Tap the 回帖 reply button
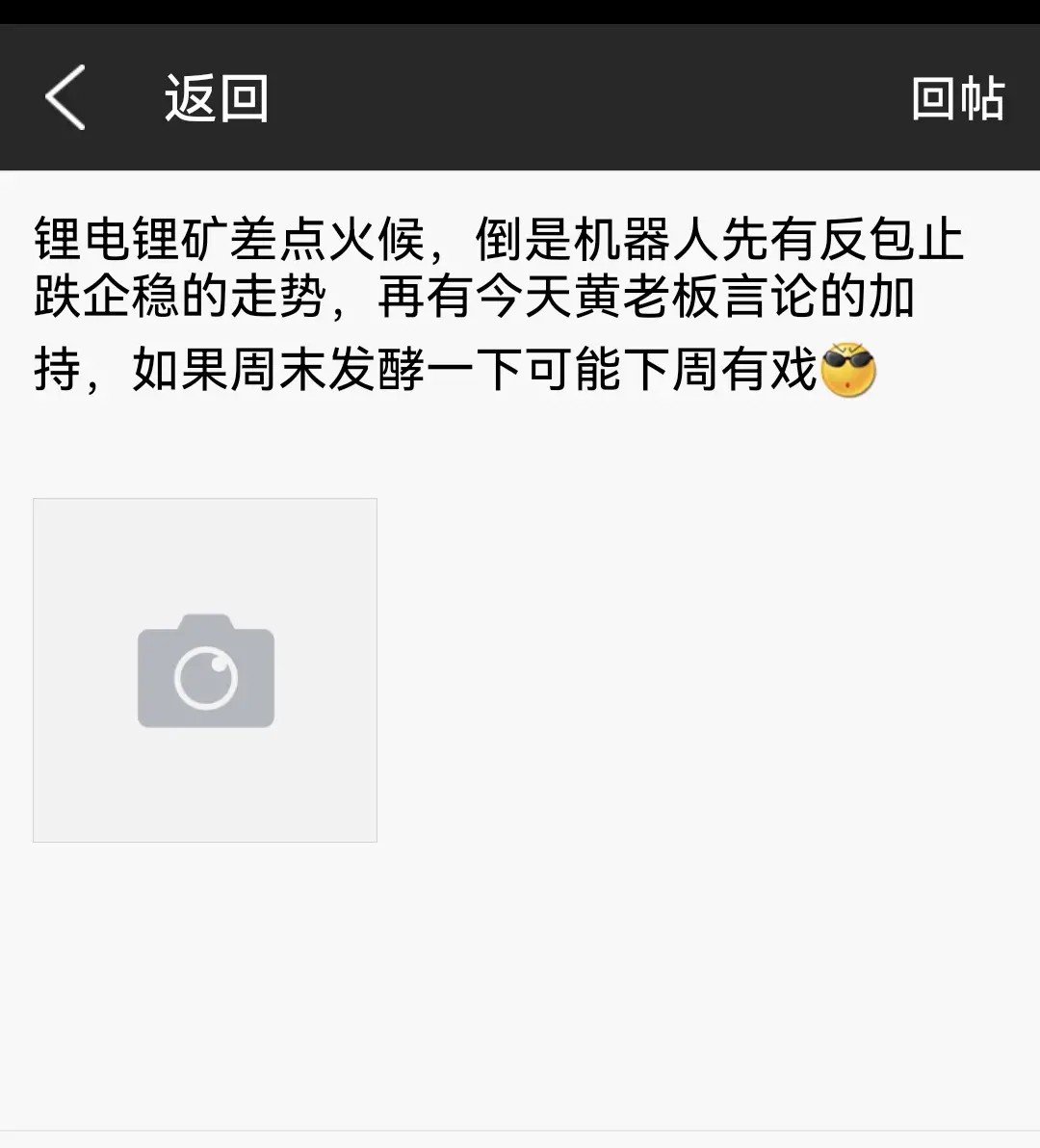The width and height of the screenshot is (1040, 1148). click(x=958, y=98)
